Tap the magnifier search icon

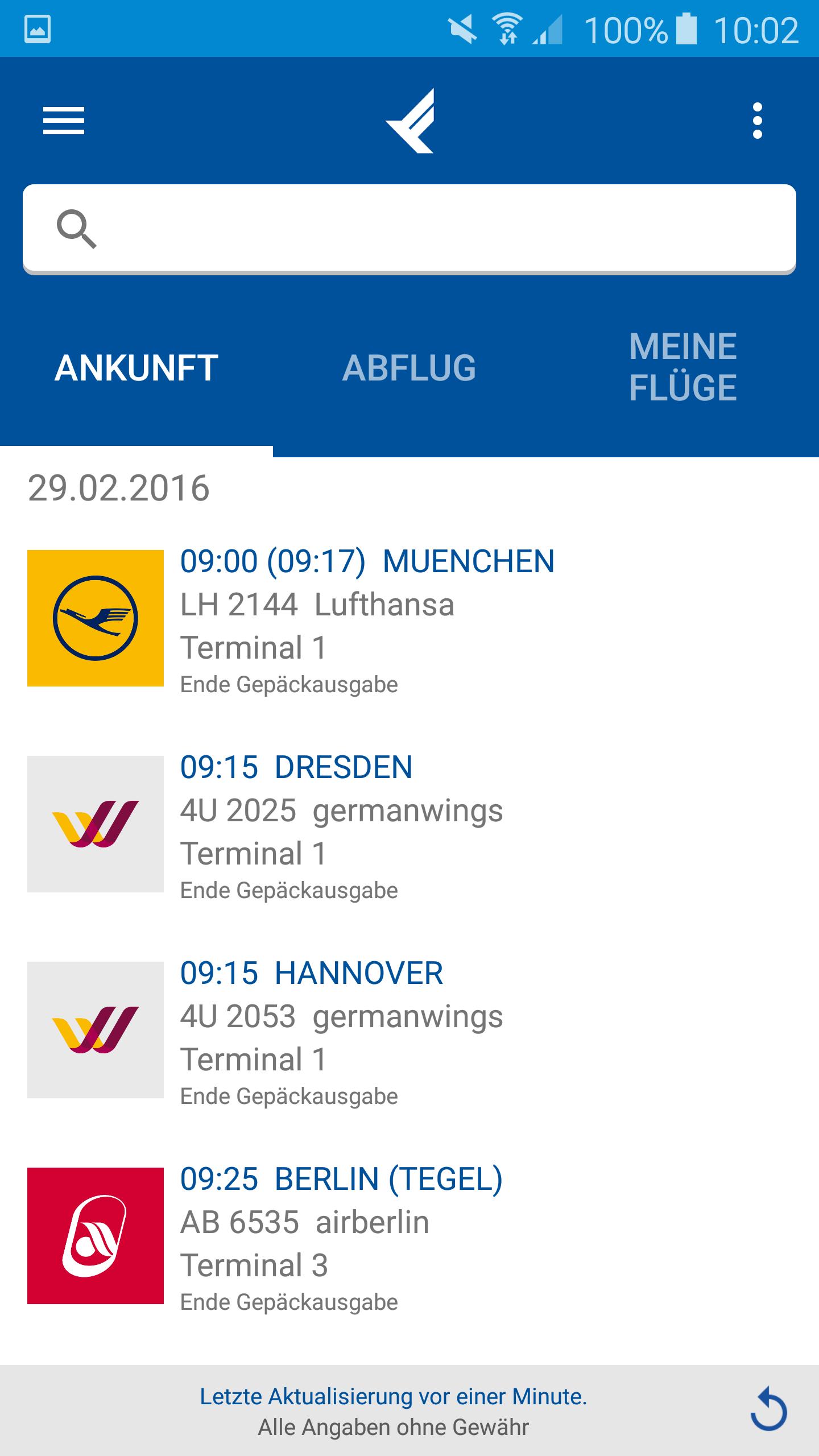(78, 227)
